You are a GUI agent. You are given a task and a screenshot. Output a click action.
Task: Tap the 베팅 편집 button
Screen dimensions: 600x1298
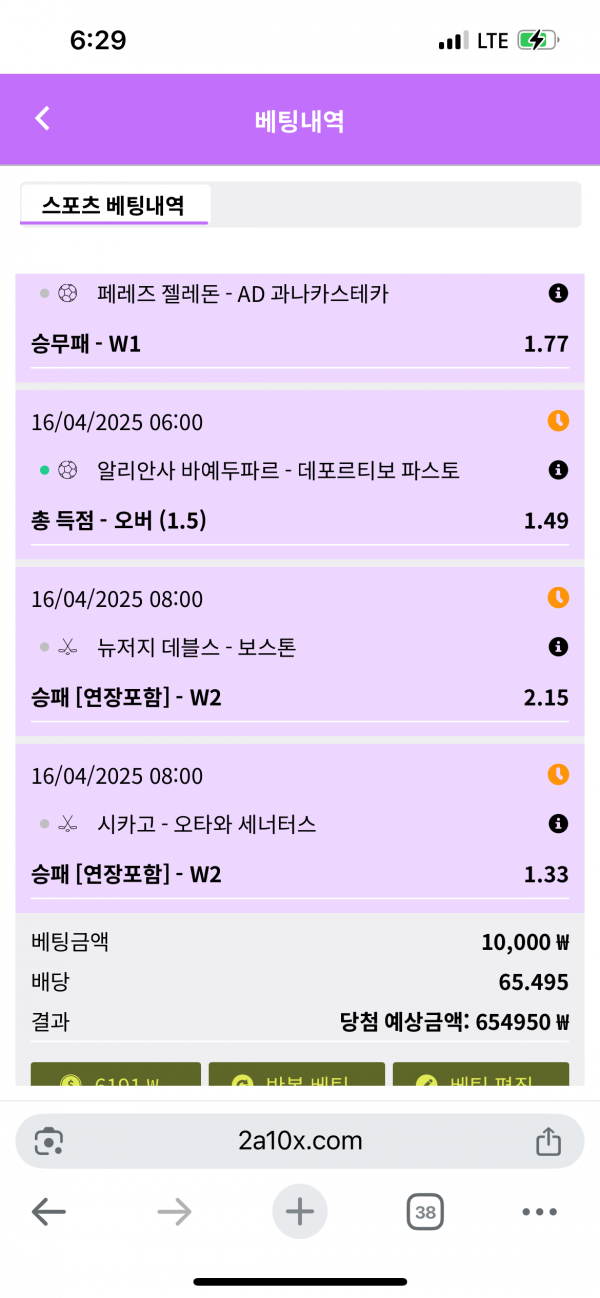click(x=481, y=1076)
